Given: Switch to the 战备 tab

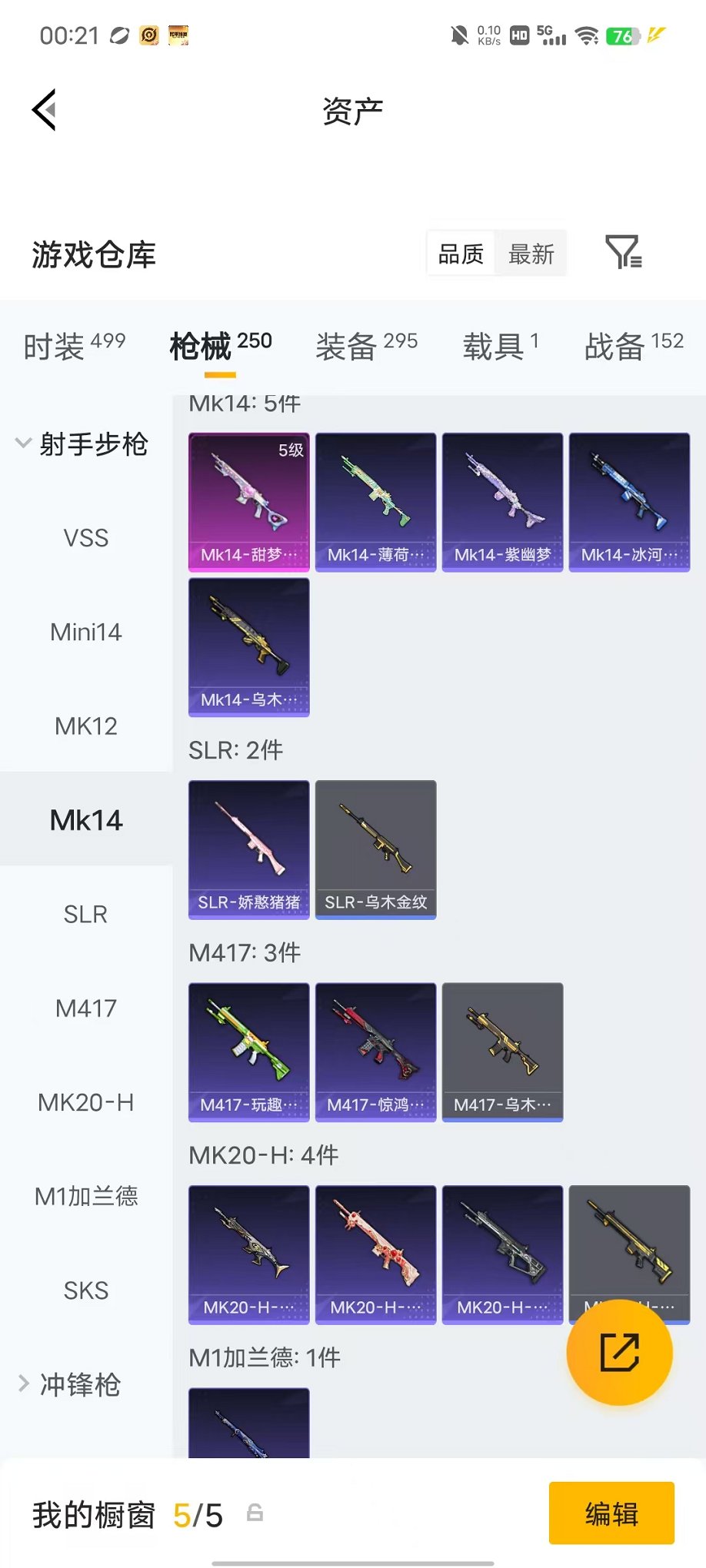Looking at the screenshot, I should point(634,346).
